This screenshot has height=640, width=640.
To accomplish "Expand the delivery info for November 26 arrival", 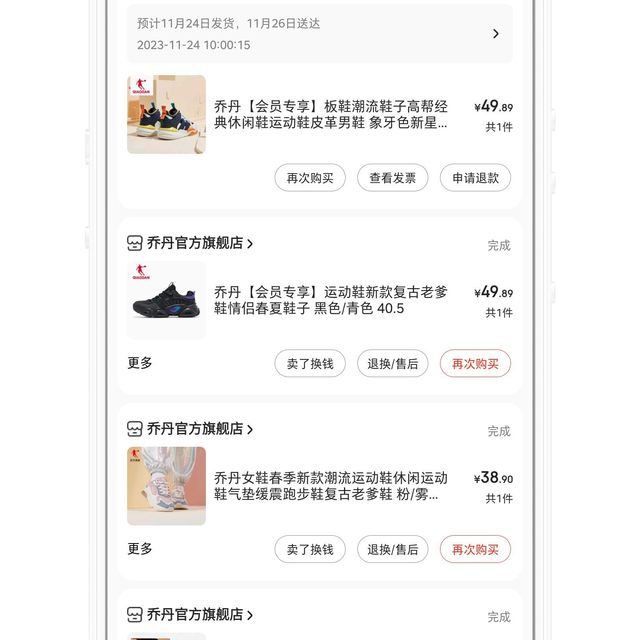I will click(495, 34).
